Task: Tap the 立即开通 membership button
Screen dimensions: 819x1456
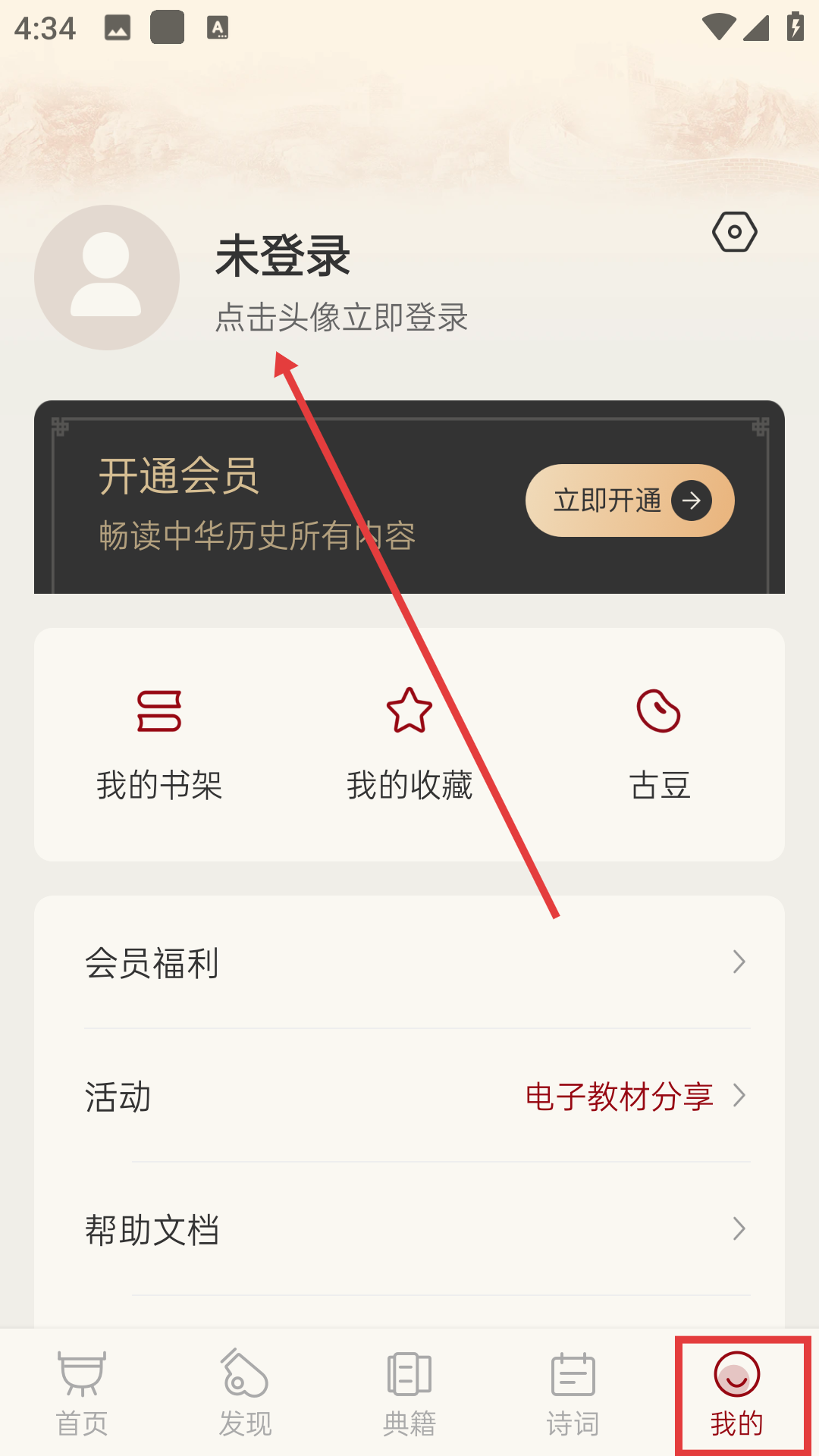Action: click(x=629, y=500)
